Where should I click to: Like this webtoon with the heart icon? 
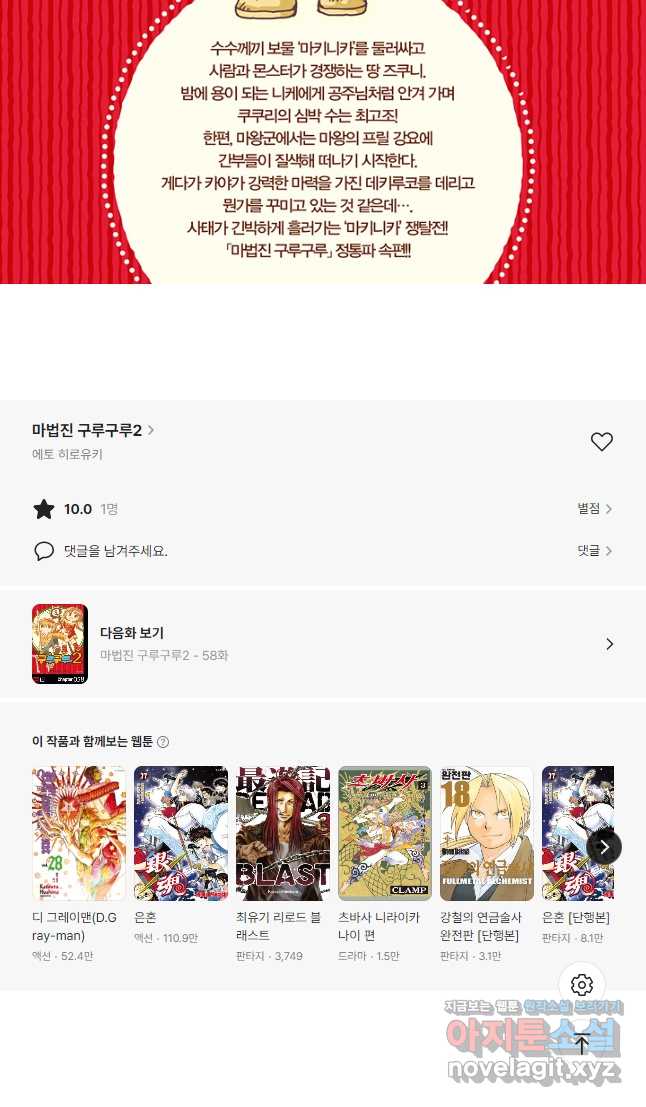[601, 442]
